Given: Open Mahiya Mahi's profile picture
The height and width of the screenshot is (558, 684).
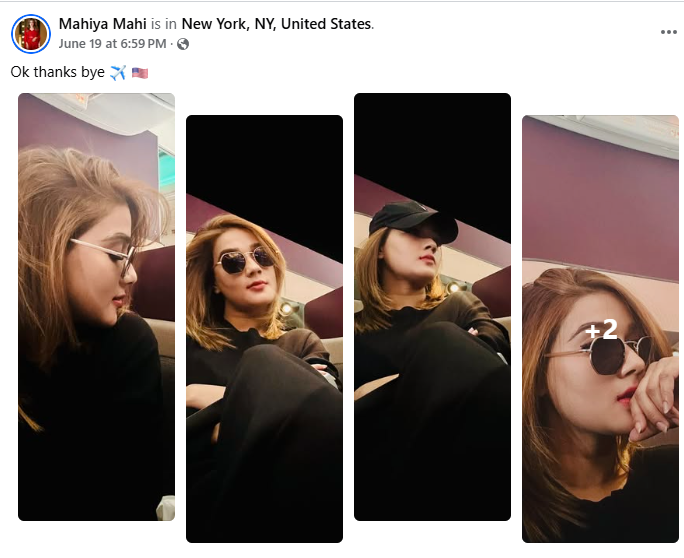Looking at the screenshot, I should (30, 34).
